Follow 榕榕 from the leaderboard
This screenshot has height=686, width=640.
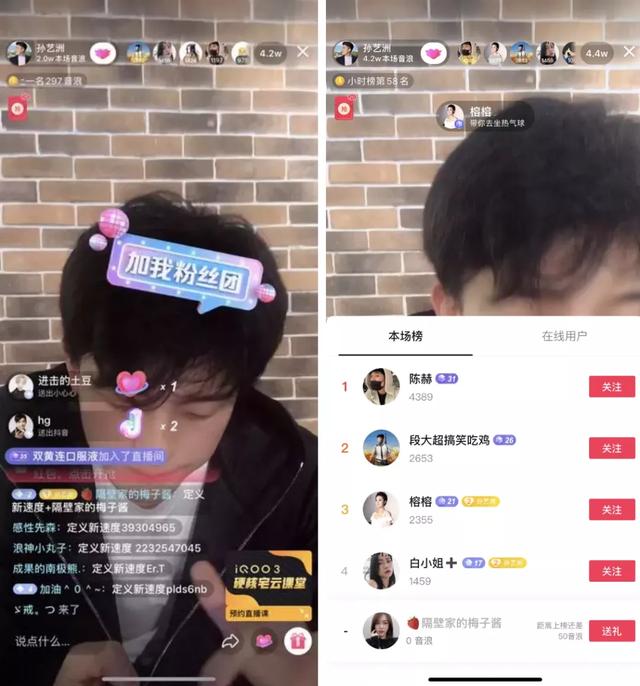pos(611,510)
